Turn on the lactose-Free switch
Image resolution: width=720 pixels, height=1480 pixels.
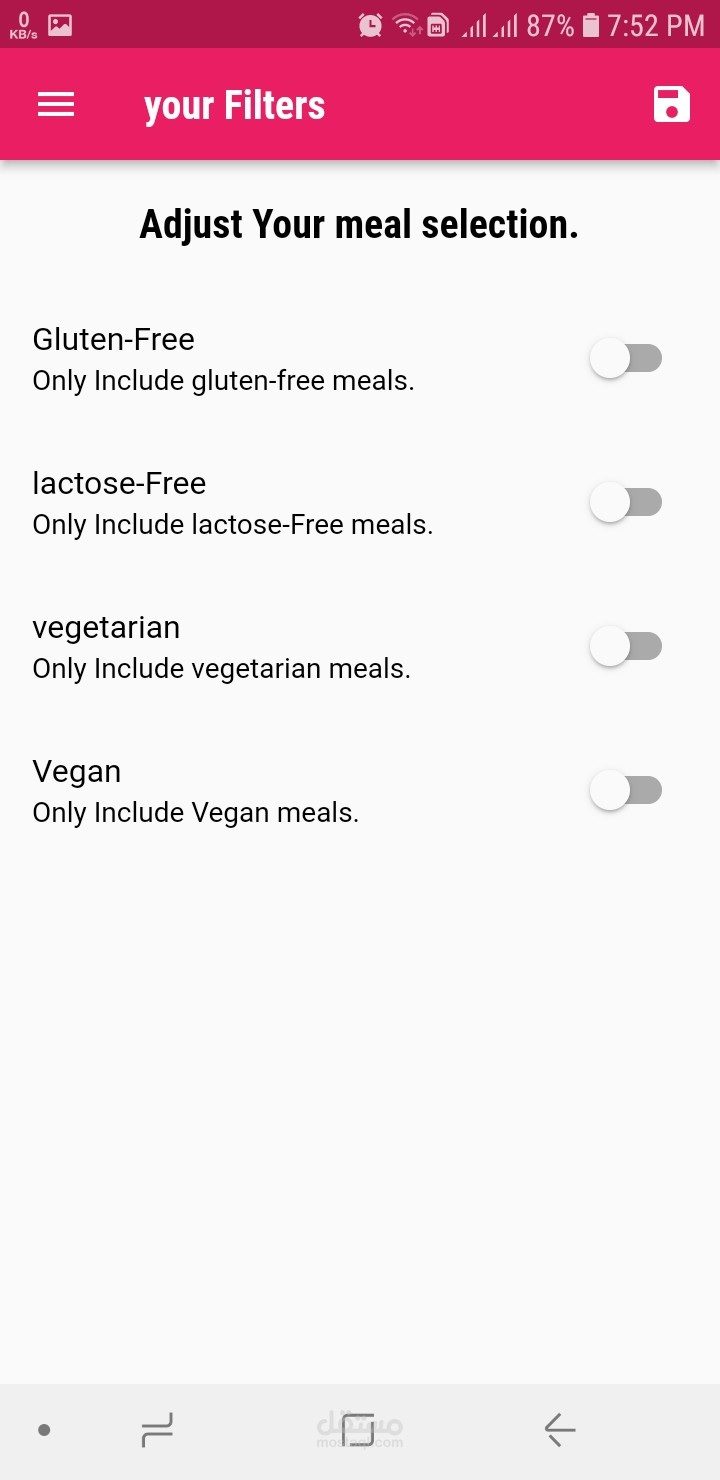pos(626,502)
